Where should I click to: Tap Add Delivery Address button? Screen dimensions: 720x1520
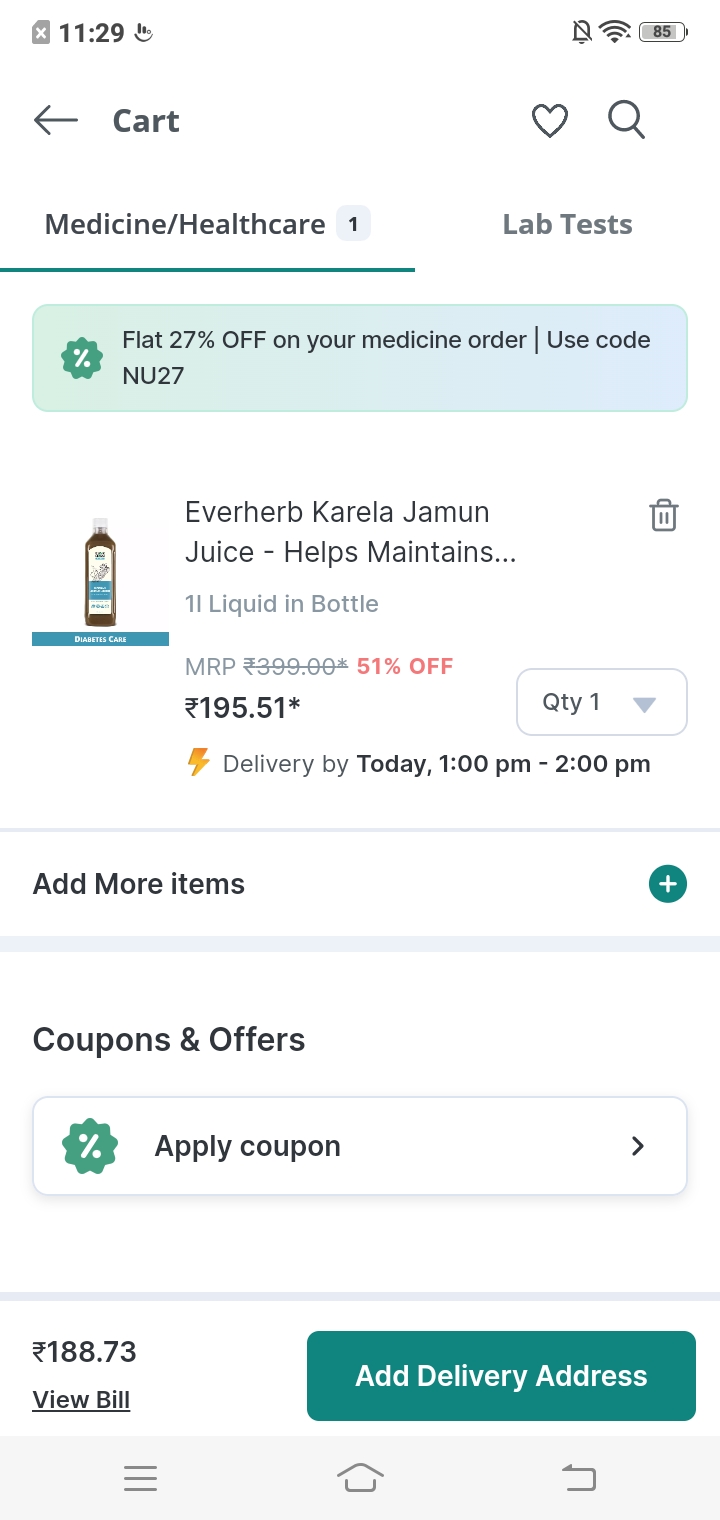pyautogui.click(x=501, y=1376)
